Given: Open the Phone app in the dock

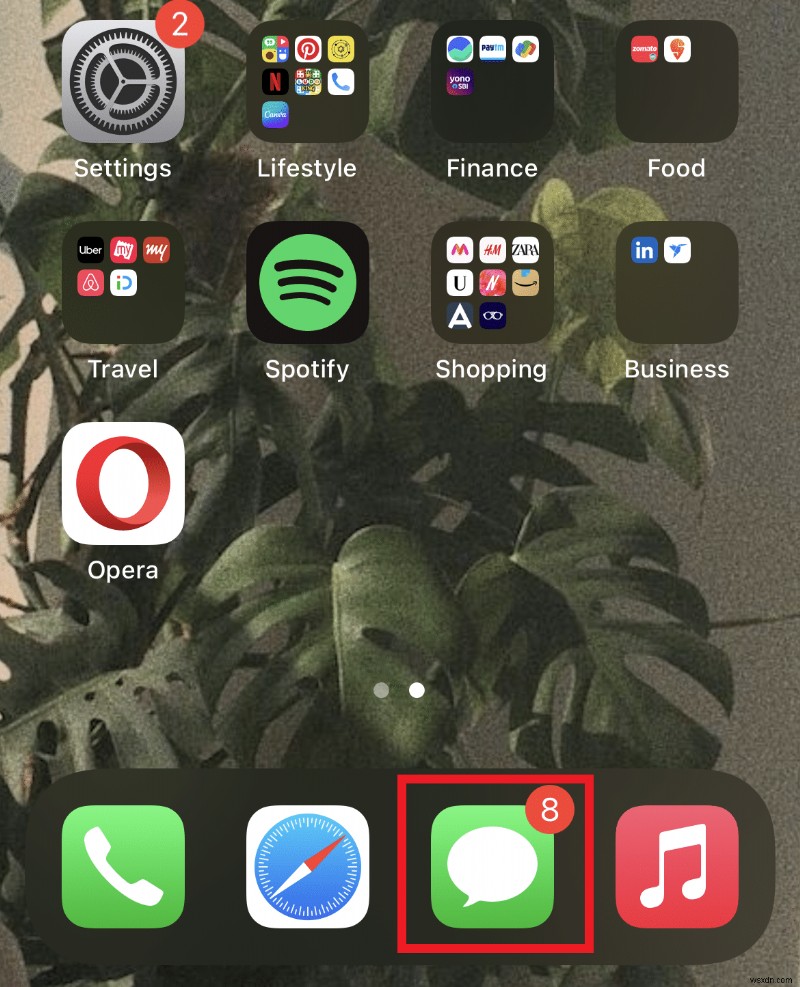Looking at the screenshot, I should [x=123, y=867].
